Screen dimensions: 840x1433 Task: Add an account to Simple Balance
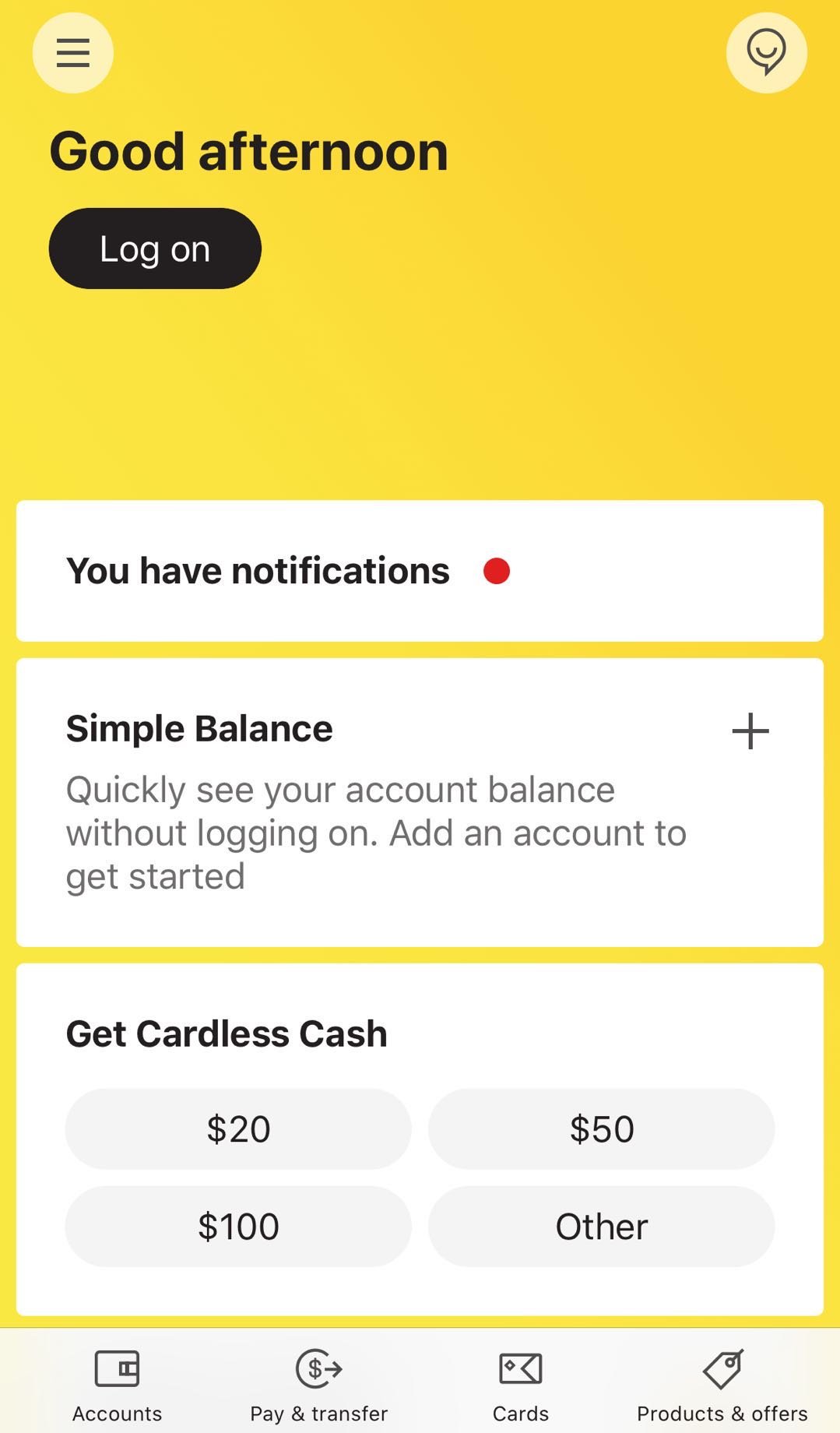750,731
